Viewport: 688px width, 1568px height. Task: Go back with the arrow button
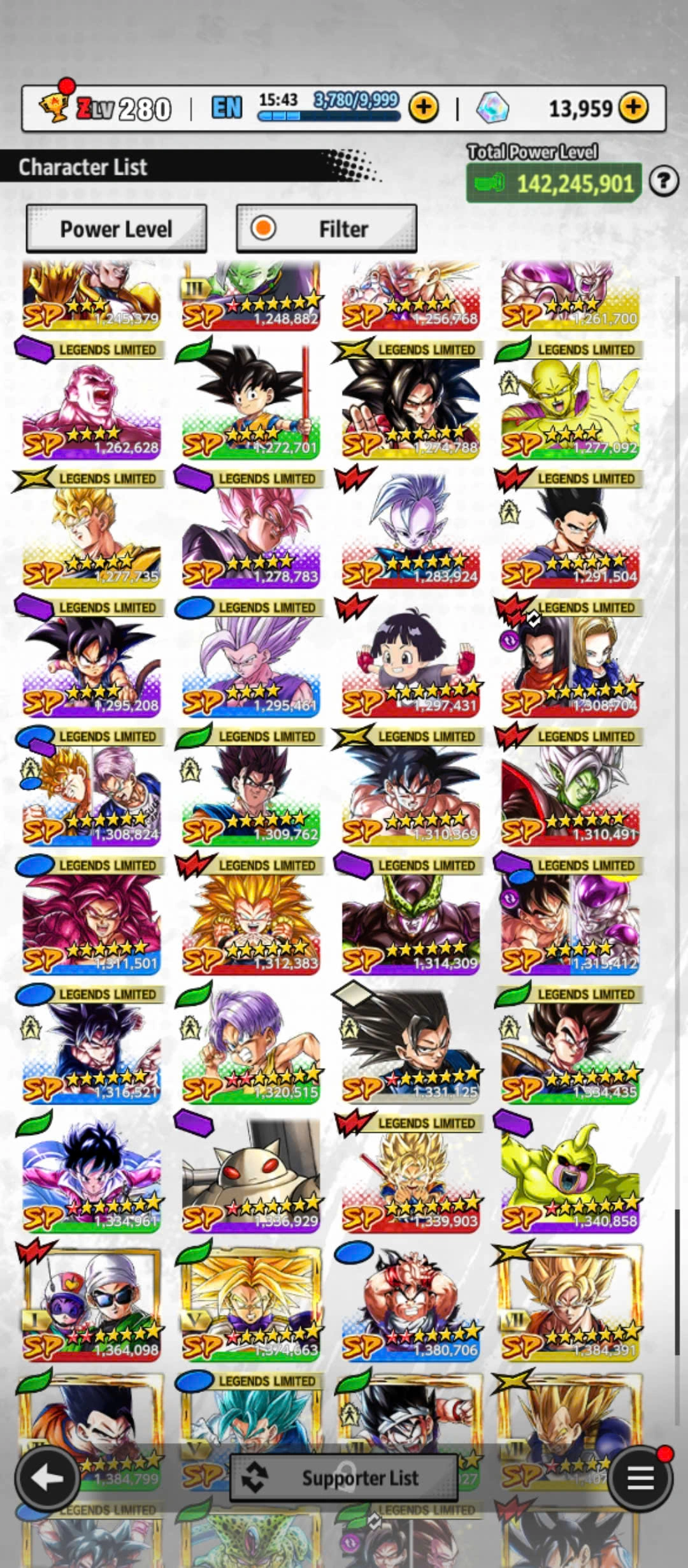pos(47,1477)
